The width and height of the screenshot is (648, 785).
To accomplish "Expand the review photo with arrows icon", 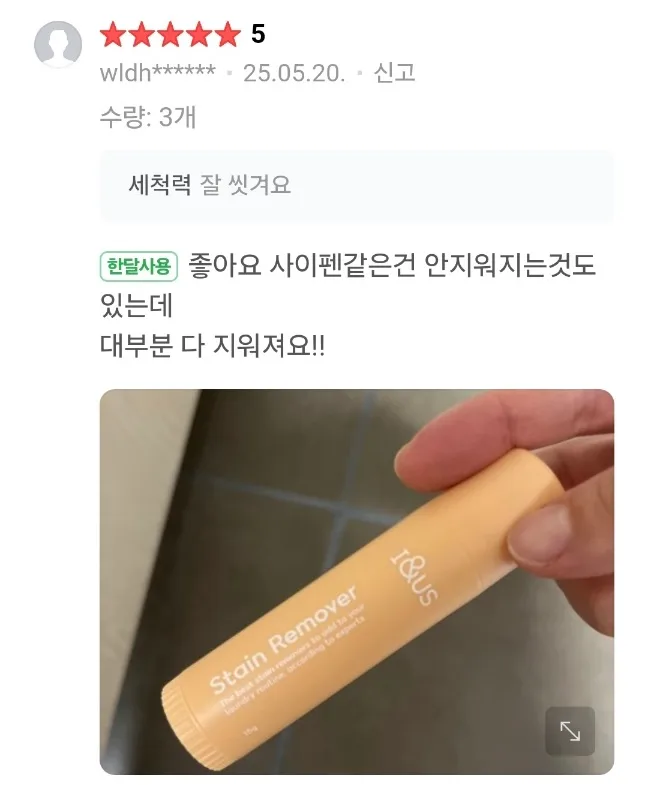I will click(x=570, y=731).
